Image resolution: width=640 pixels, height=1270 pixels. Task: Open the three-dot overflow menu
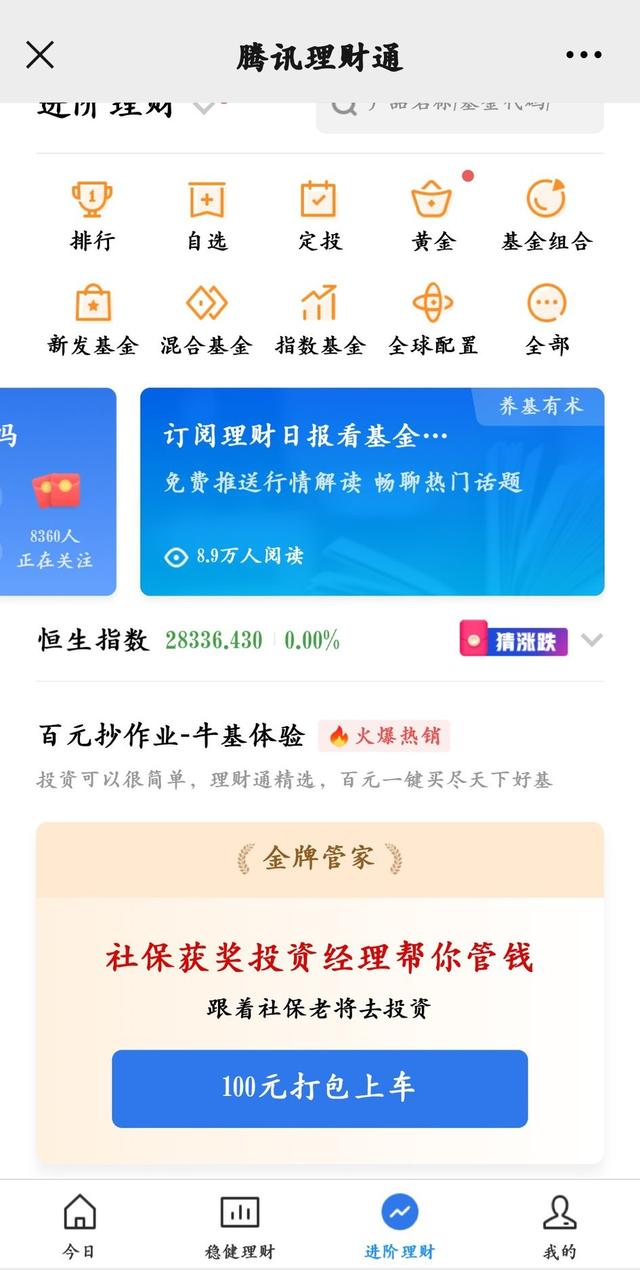click(x=584, y=55)
